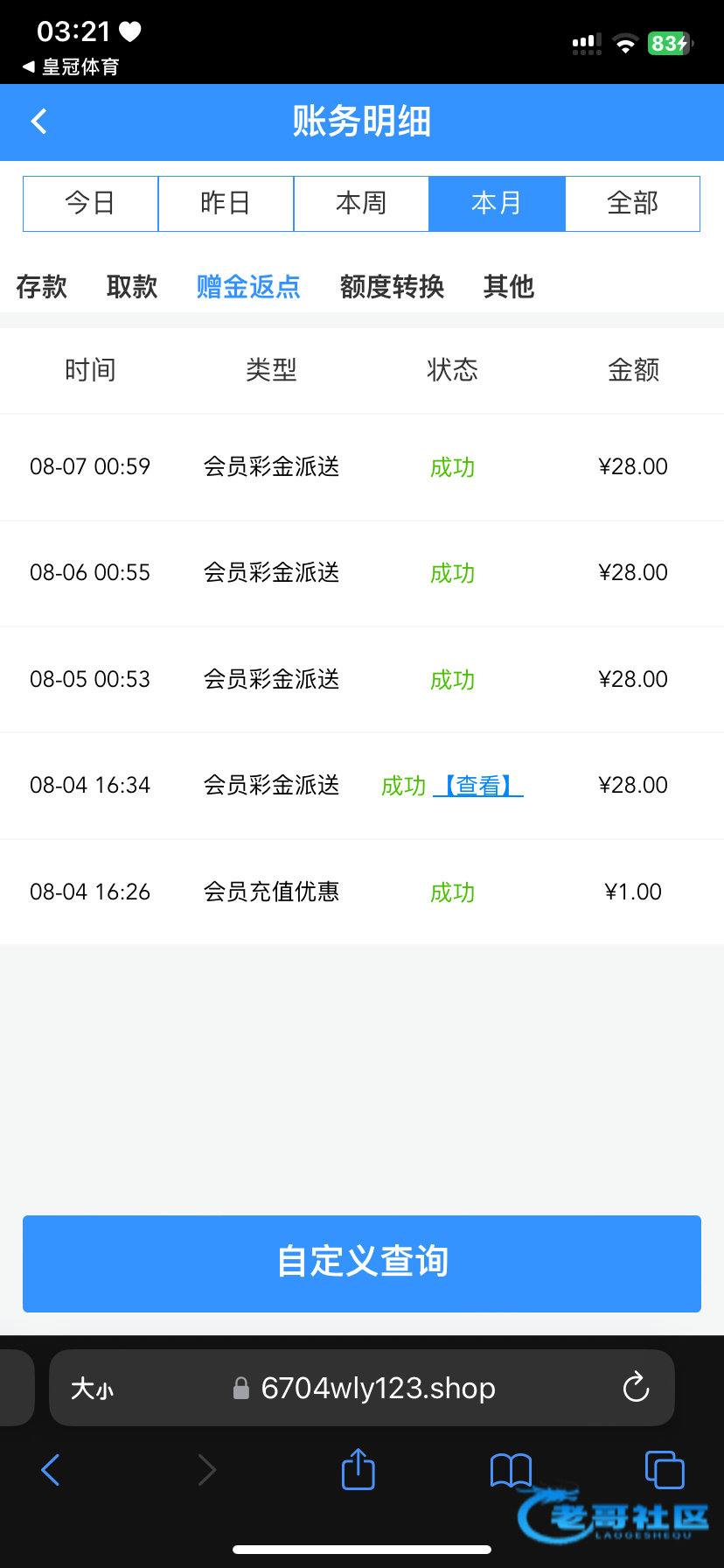The height and width of the screenshot is (1568, 724).
Task: Select the 赠金返点 category
Action: click(x=248, y=287)
